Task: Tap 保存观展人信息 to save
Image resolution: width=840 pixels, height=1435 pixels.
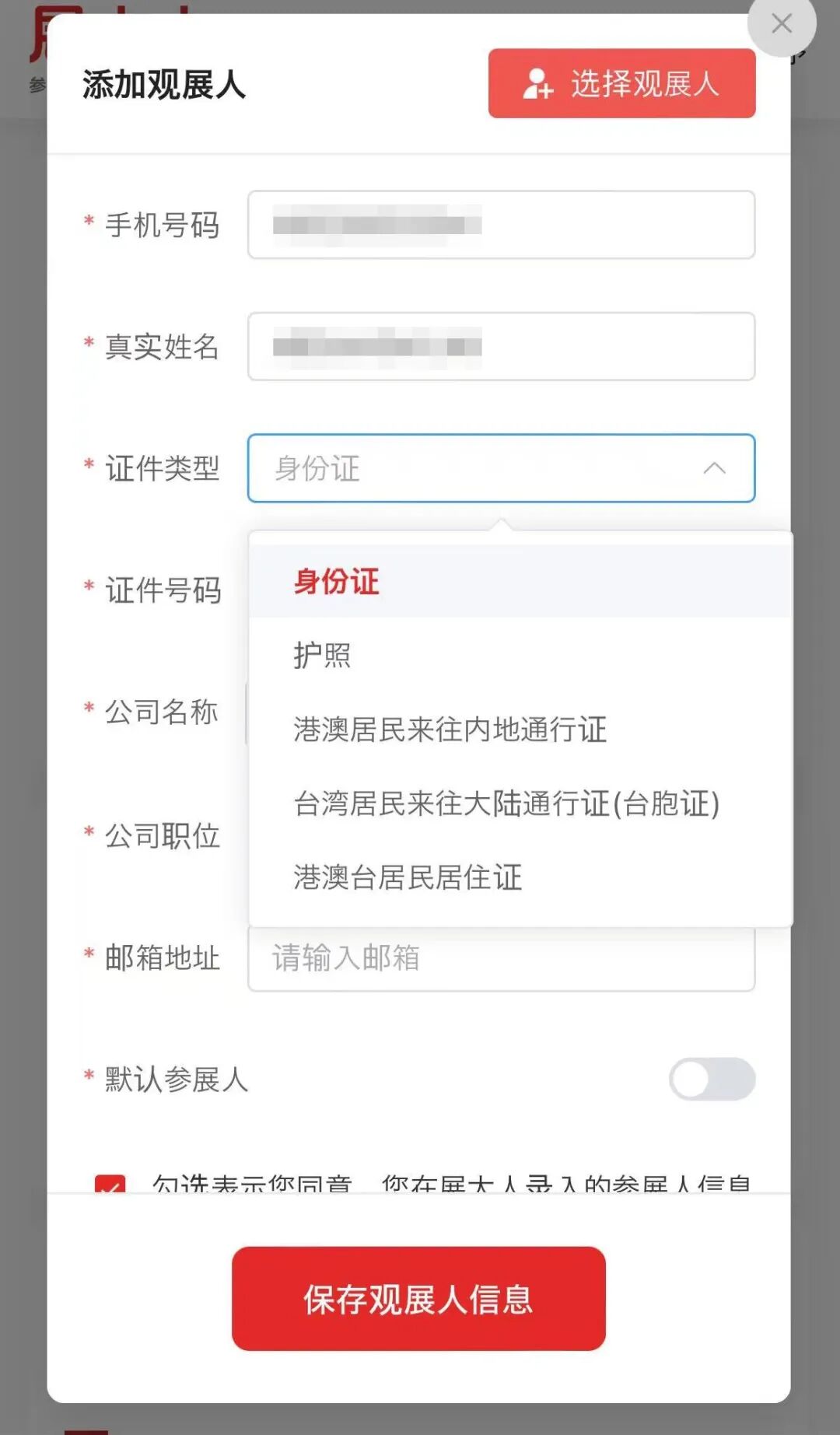Action: pos(418,1299)
